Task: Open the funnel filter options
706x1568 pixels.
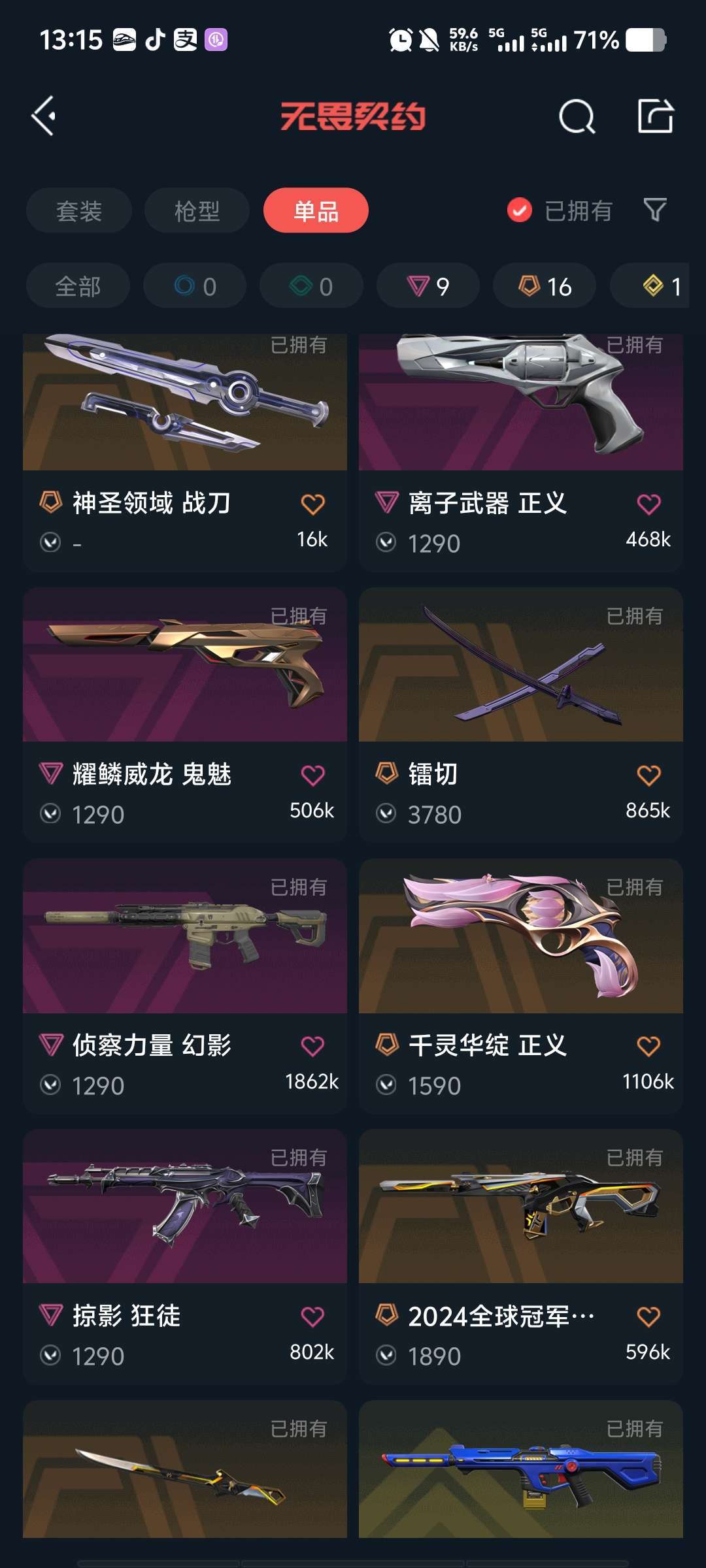Action: coord(655,210)
